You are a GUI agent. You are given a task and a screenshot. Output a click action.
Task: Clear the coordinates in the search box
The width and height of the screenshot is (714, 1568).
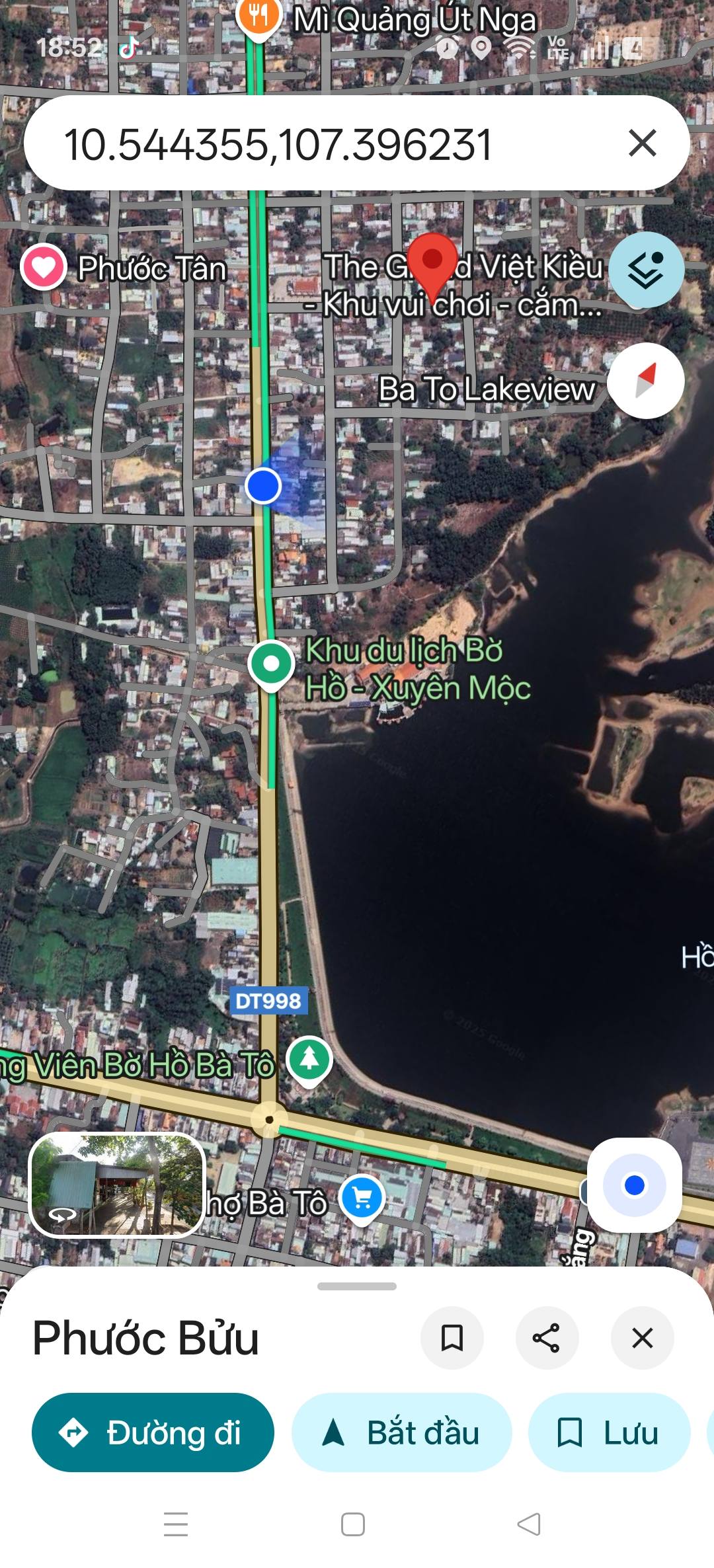pos(642,143)
